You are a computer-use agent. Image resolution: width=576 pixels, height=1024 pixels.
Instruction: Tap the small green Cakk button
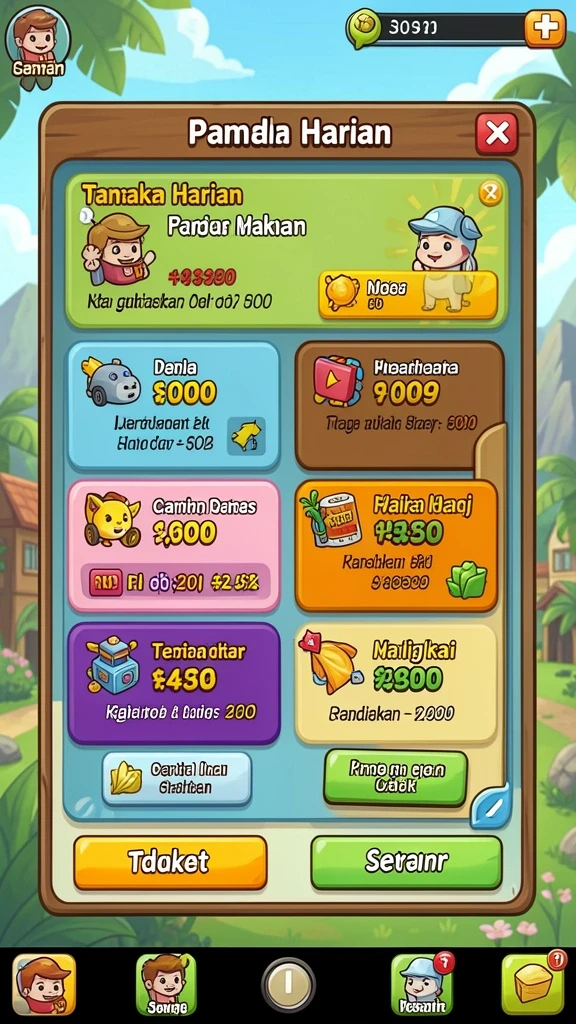click(396, 777)
